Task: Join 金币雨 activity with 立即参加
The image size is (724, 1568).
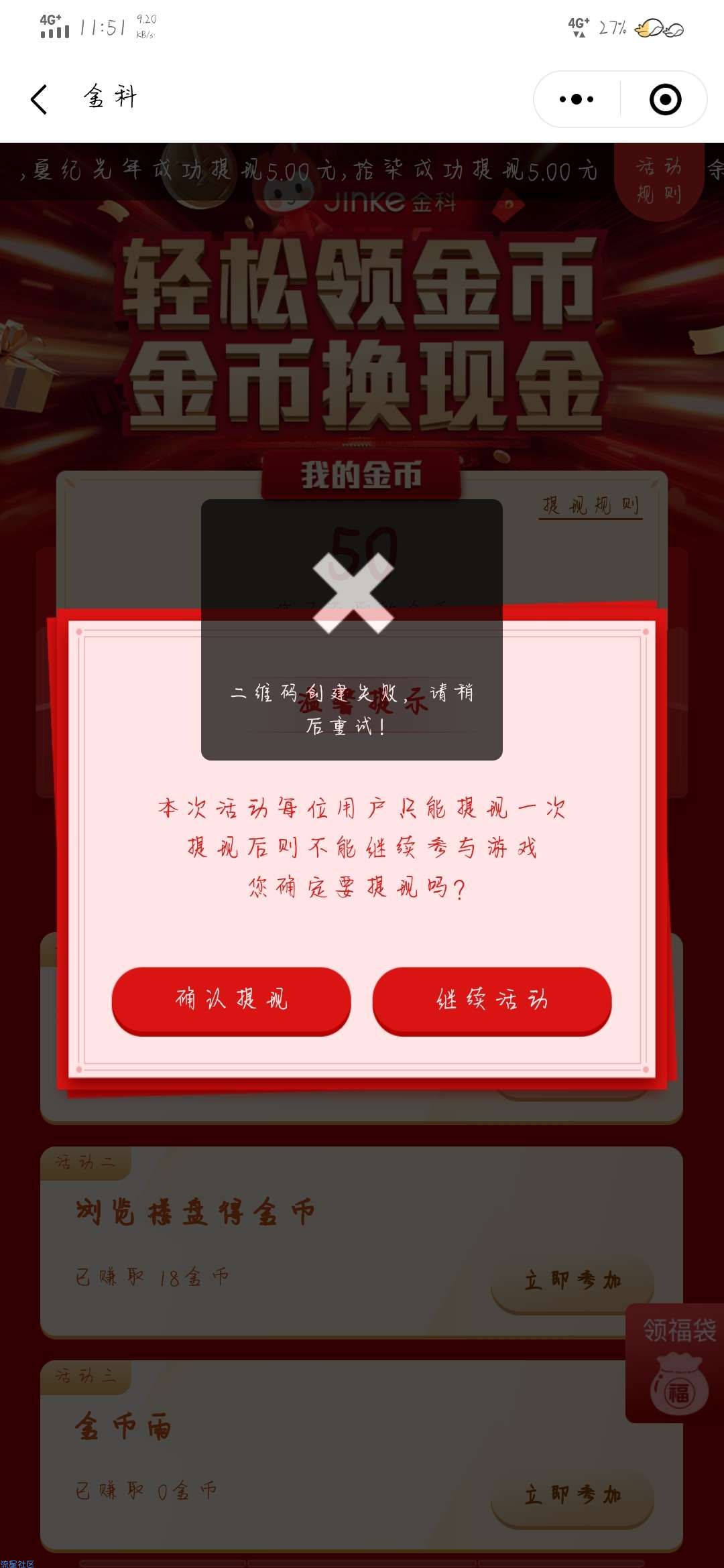Action: click(x=572, y=1494)
